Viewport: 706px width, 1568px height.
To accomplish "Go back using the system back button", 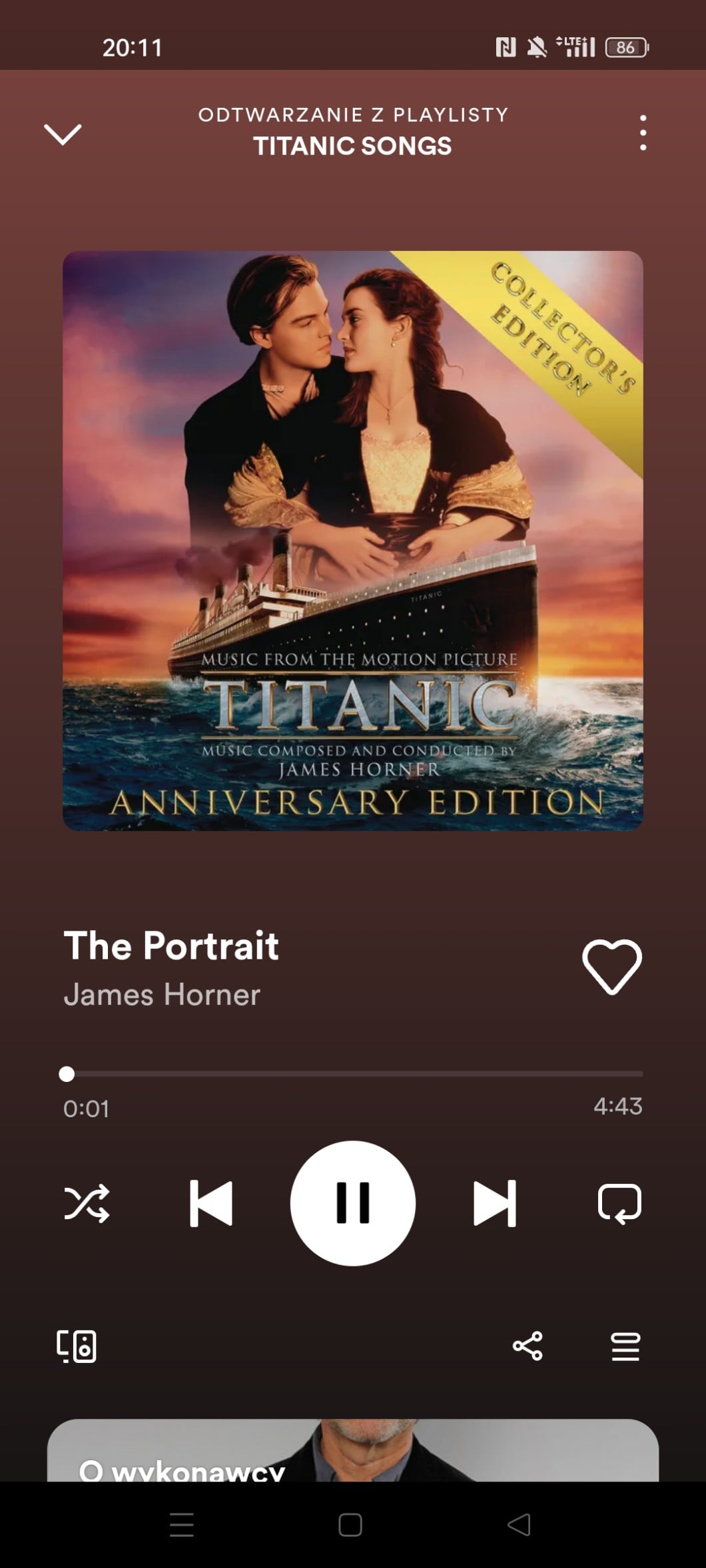I will point(519,1525).
